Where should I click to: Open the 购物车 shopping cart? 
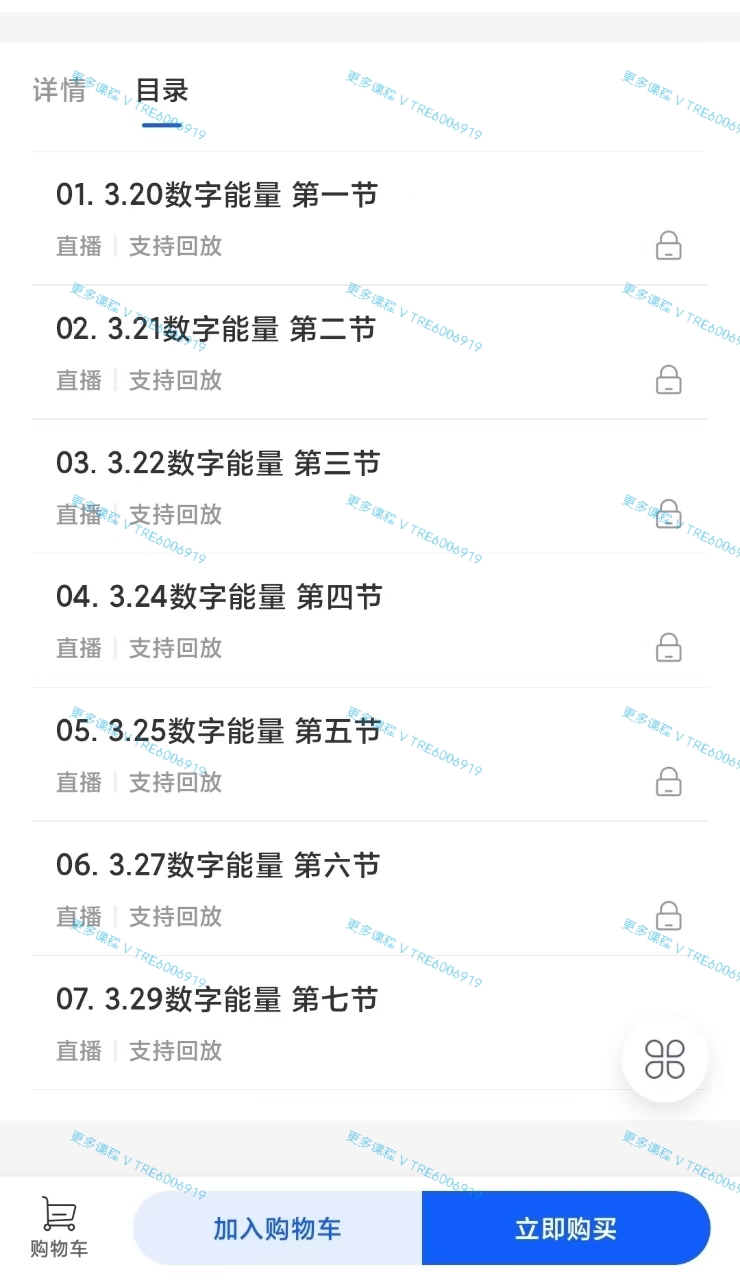coord(59,1228)
